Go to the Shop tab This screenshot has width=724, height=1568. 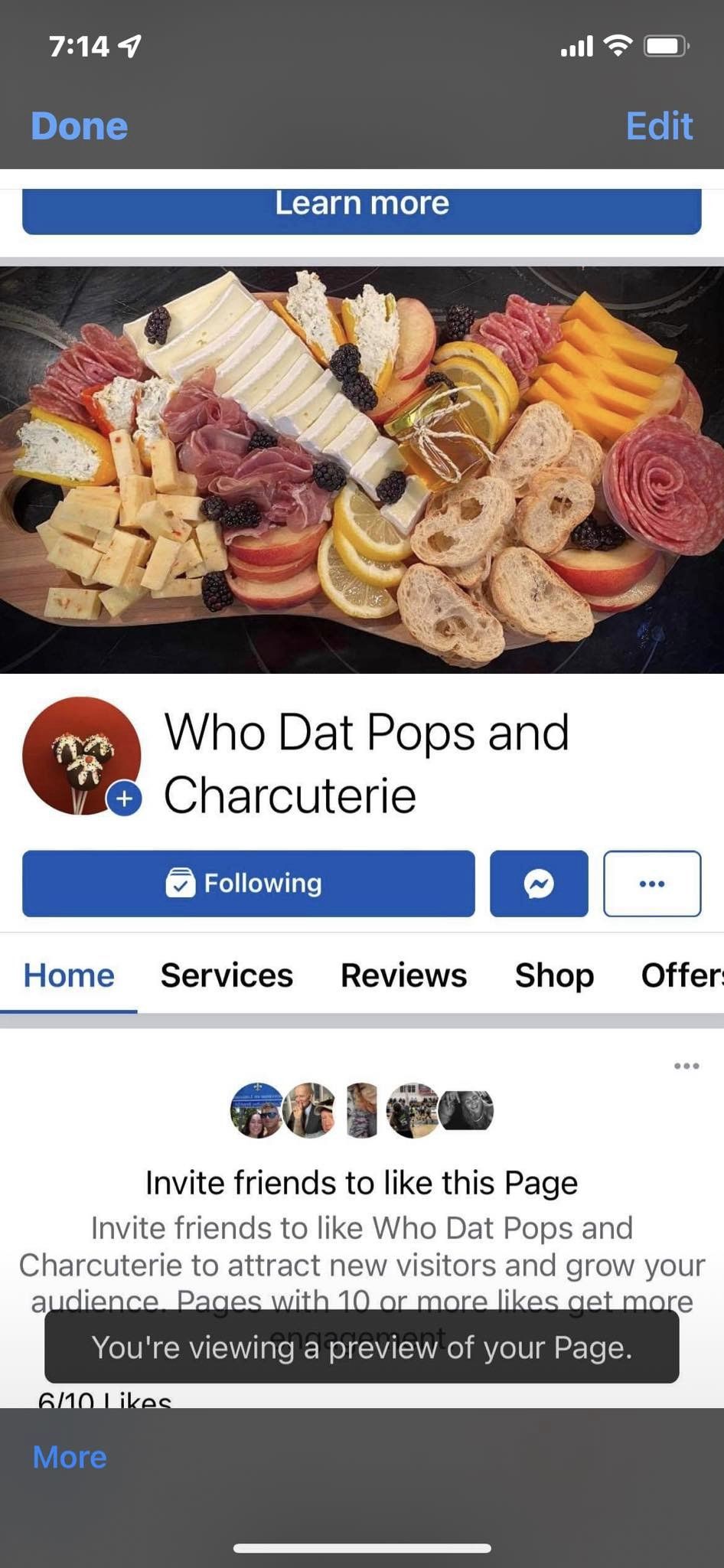click(x=554, y=975)
